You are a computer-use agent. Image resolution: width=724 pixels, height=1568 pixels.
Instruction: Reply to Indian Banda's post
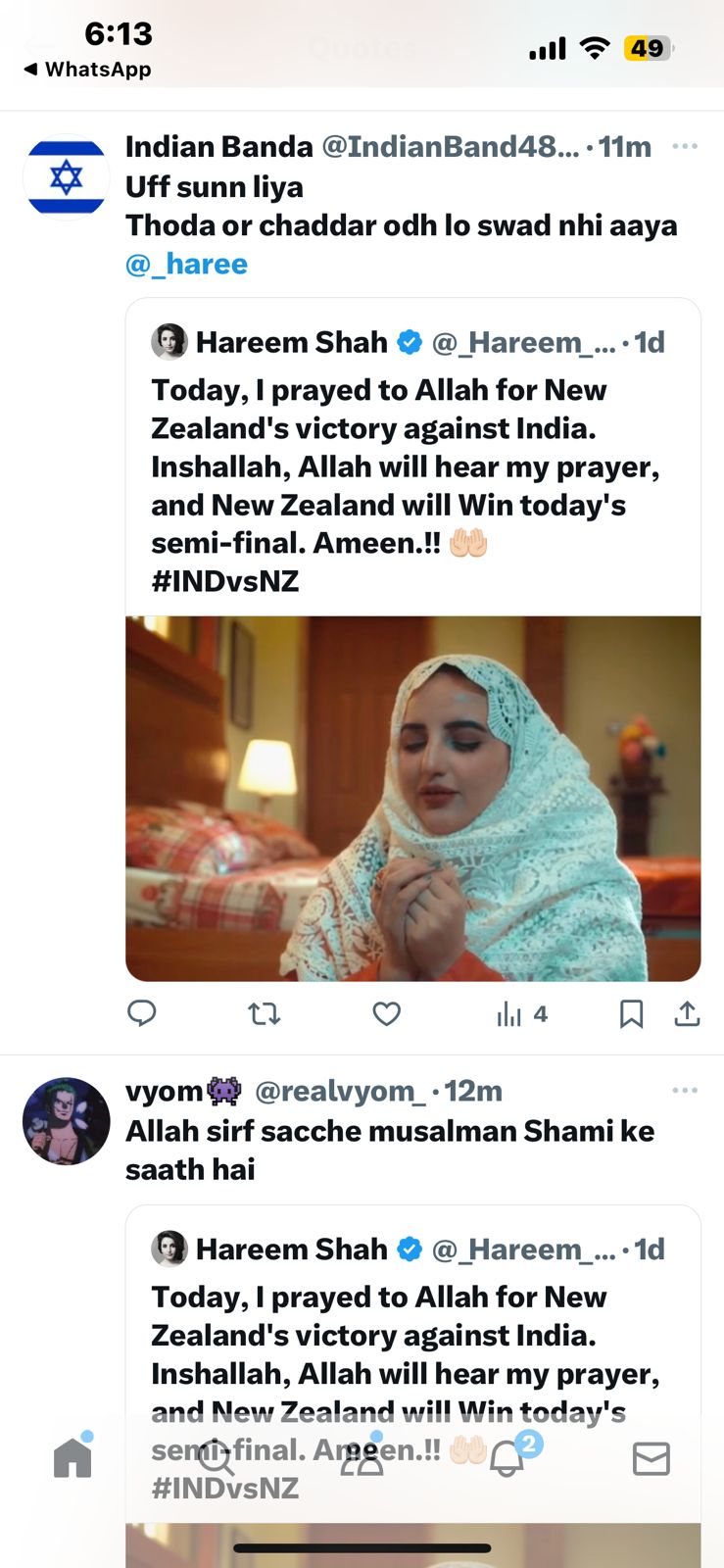tap(142, 1013)
